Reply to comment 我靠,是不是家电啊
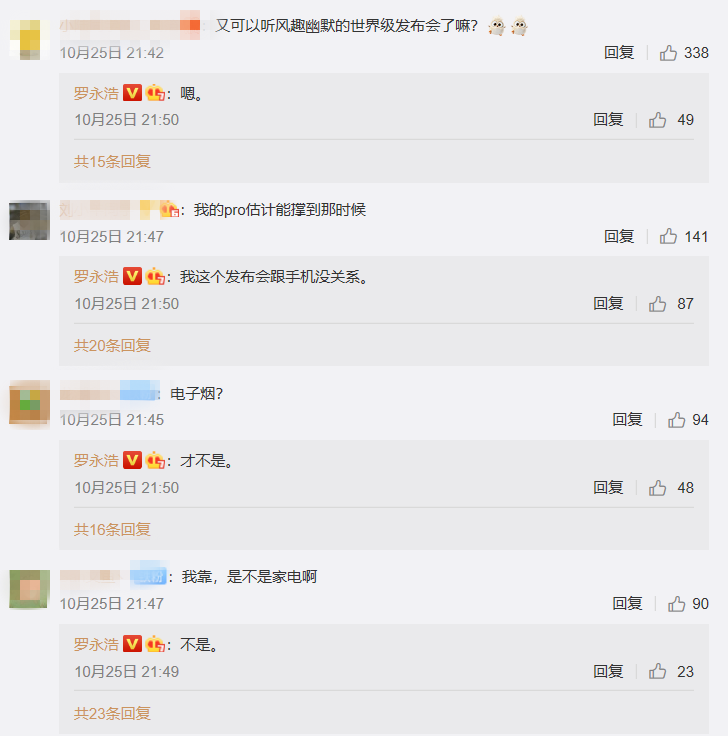This screenshot has height=736, width=728. [627, 604]
